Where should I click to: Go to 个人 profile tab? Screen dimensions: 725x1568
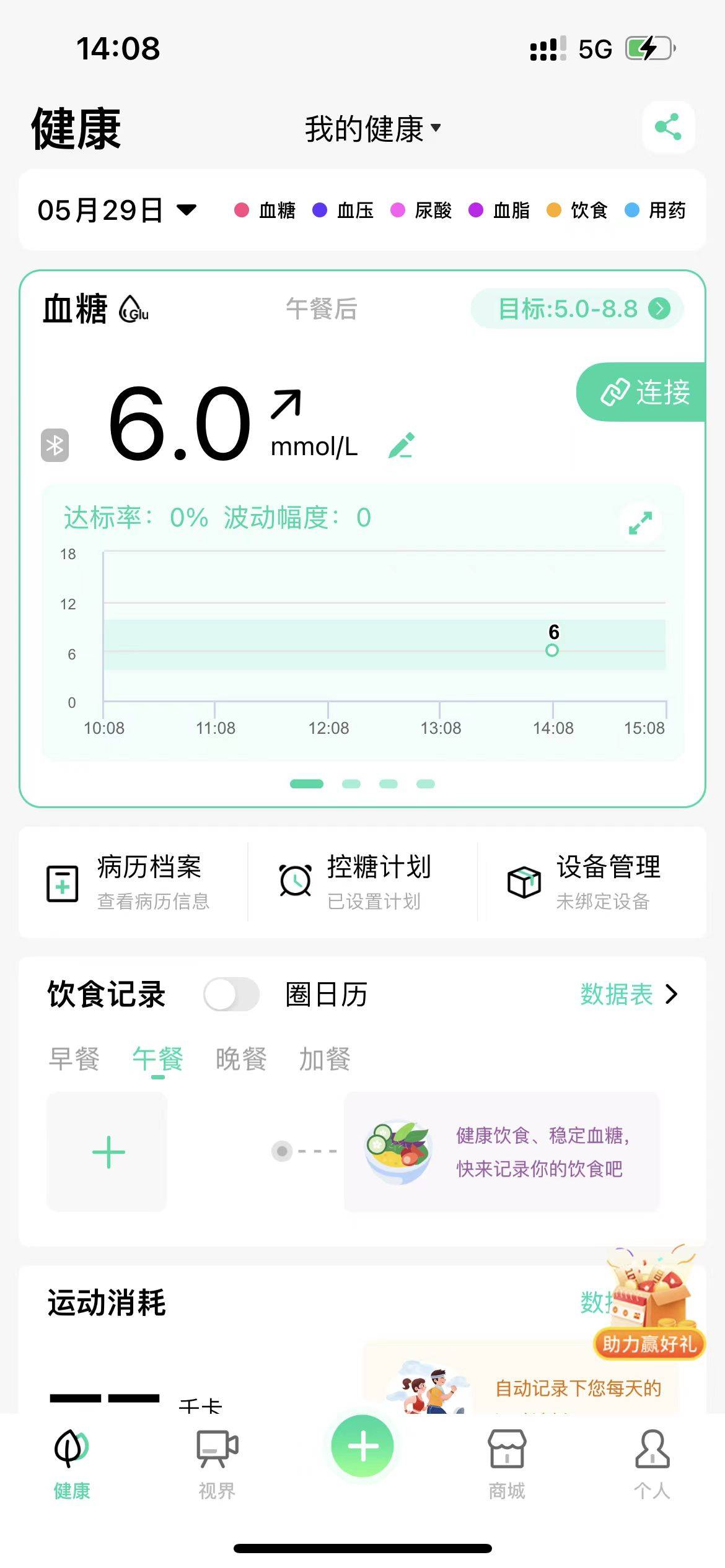[652, 1461]
